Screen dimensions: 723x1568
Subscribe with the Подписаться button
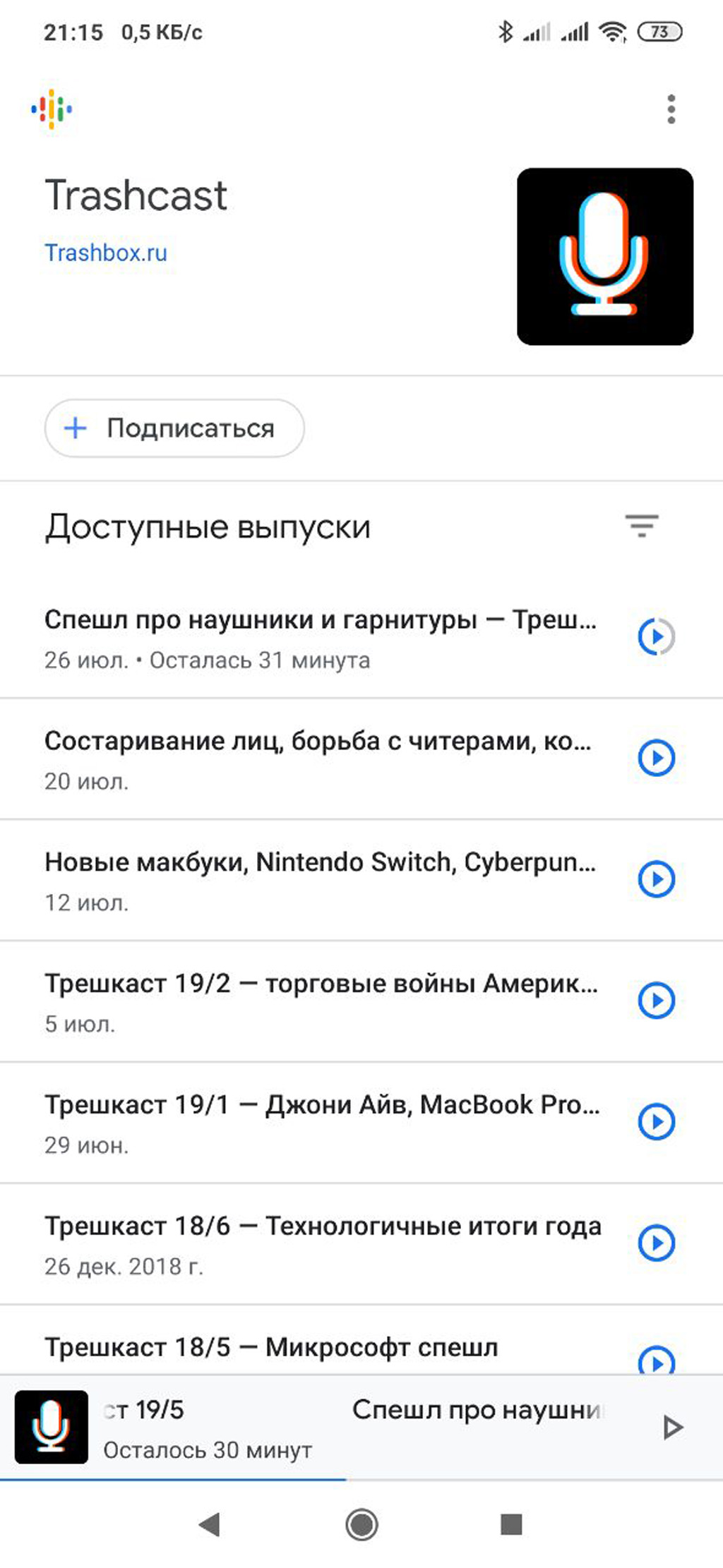coord(174,428)
